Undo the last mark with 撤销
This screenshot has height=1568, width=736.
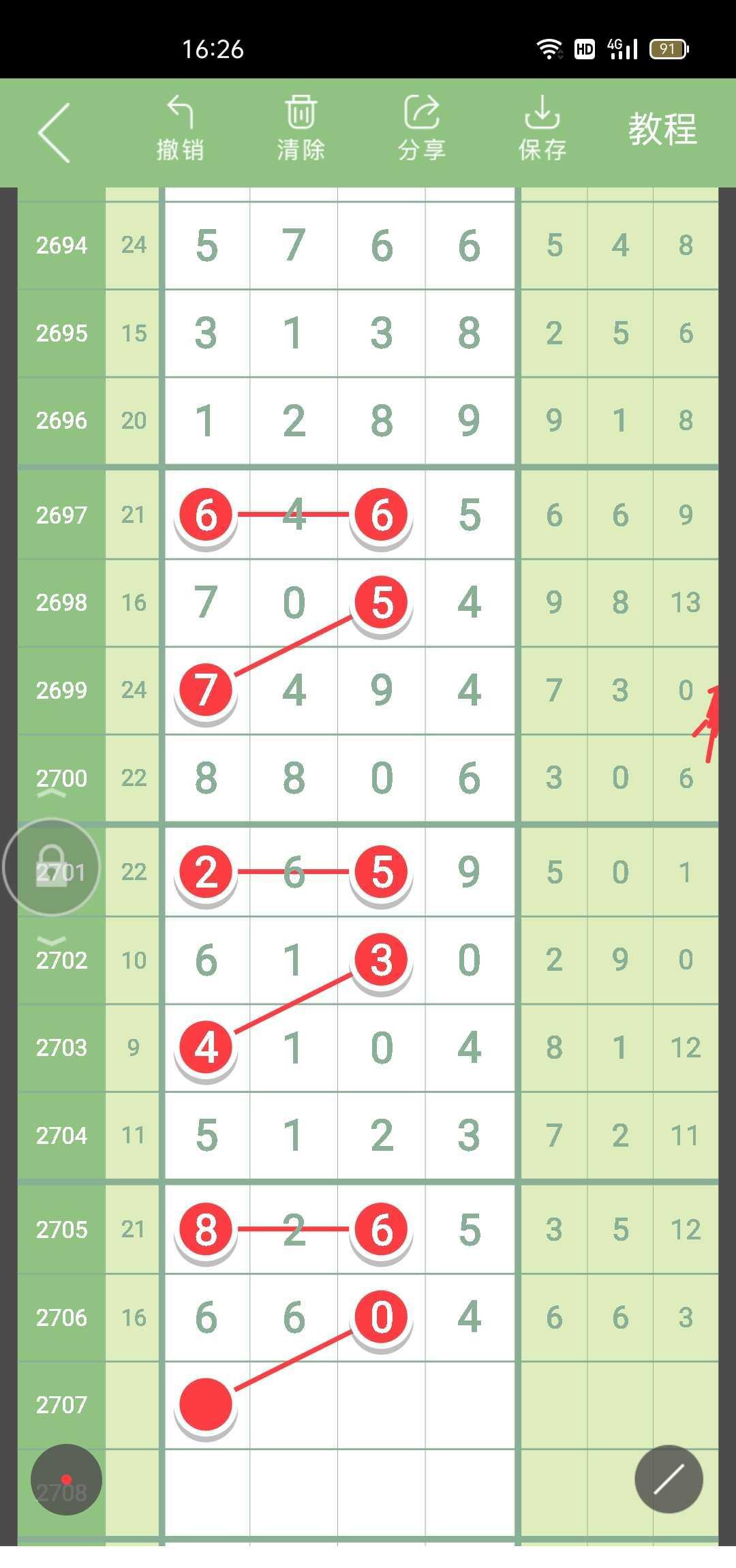click(x=180, y=130)
